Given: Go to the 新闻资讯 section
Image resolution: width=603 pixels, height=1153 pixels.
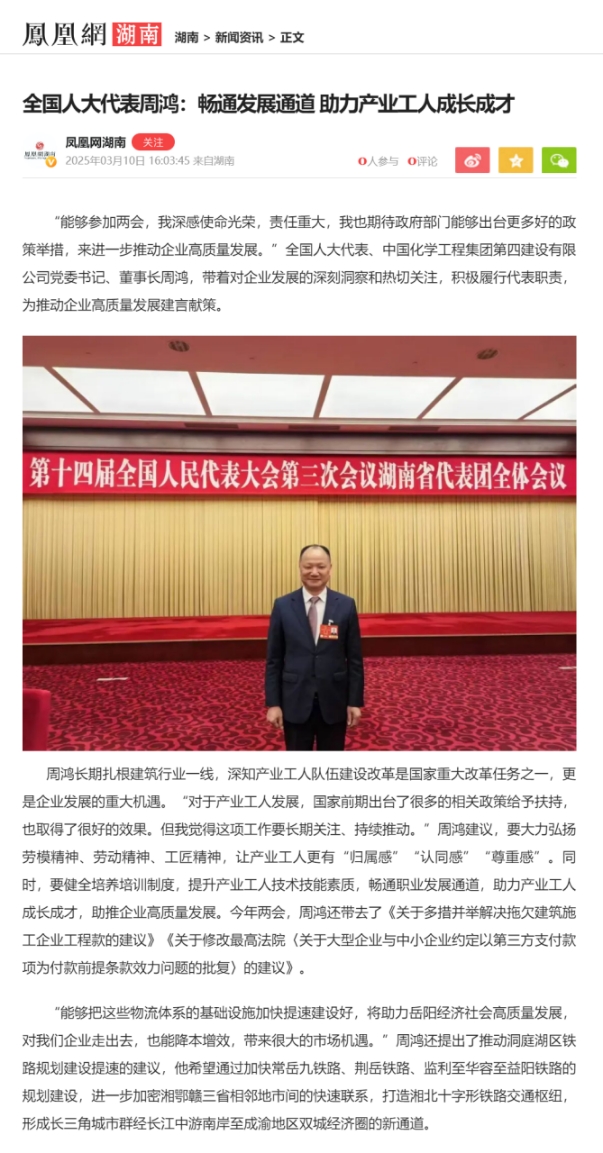Looking at the screenshot, I should [x=239, y=38].
